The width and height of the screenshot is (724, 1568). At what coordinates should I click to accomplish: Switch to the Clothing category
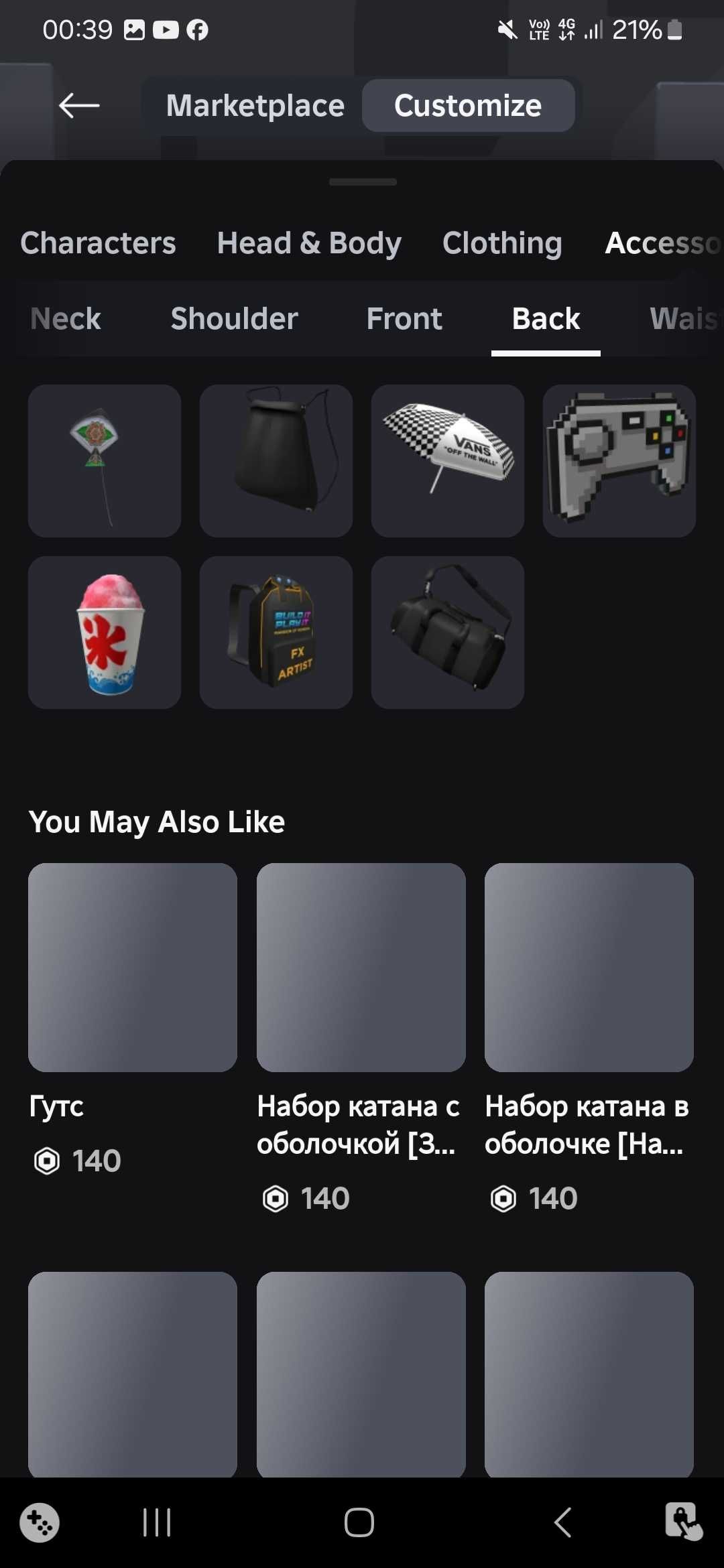[502, 243]
